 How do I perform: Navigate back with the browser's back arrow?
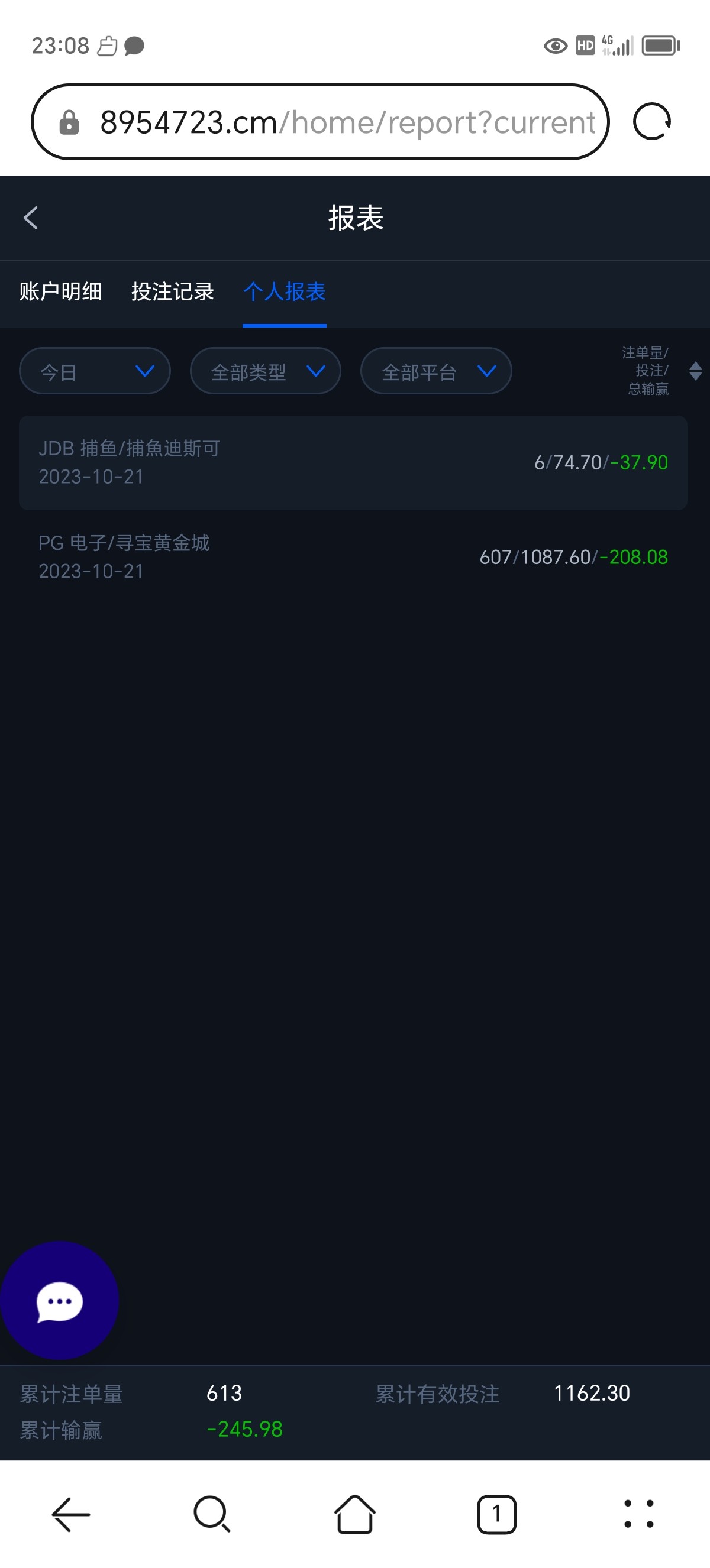pyautogui.click(x=70, y=1514)
